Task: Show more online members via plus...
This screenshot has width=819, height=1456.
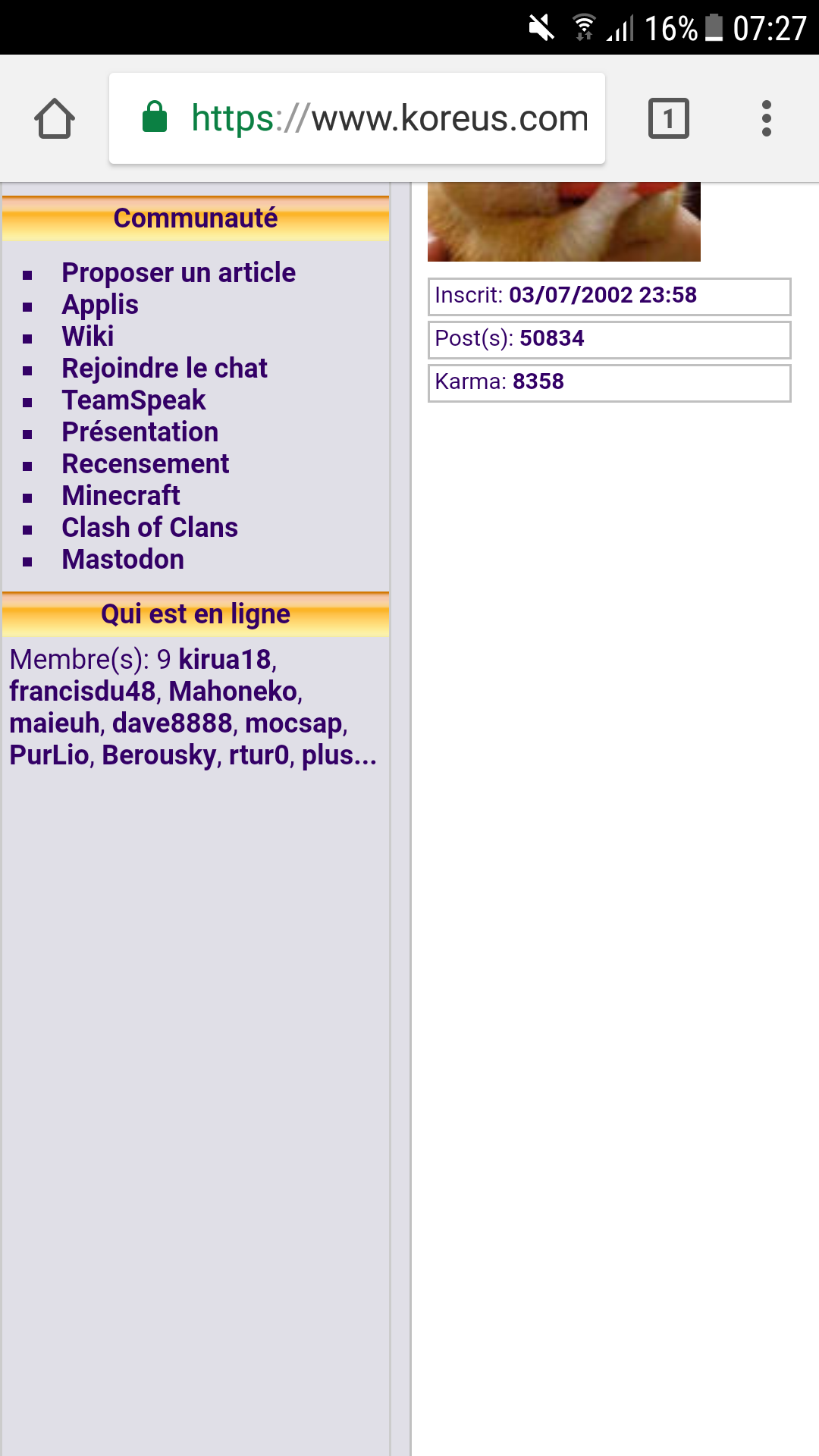Action: [x=338, y=755]
